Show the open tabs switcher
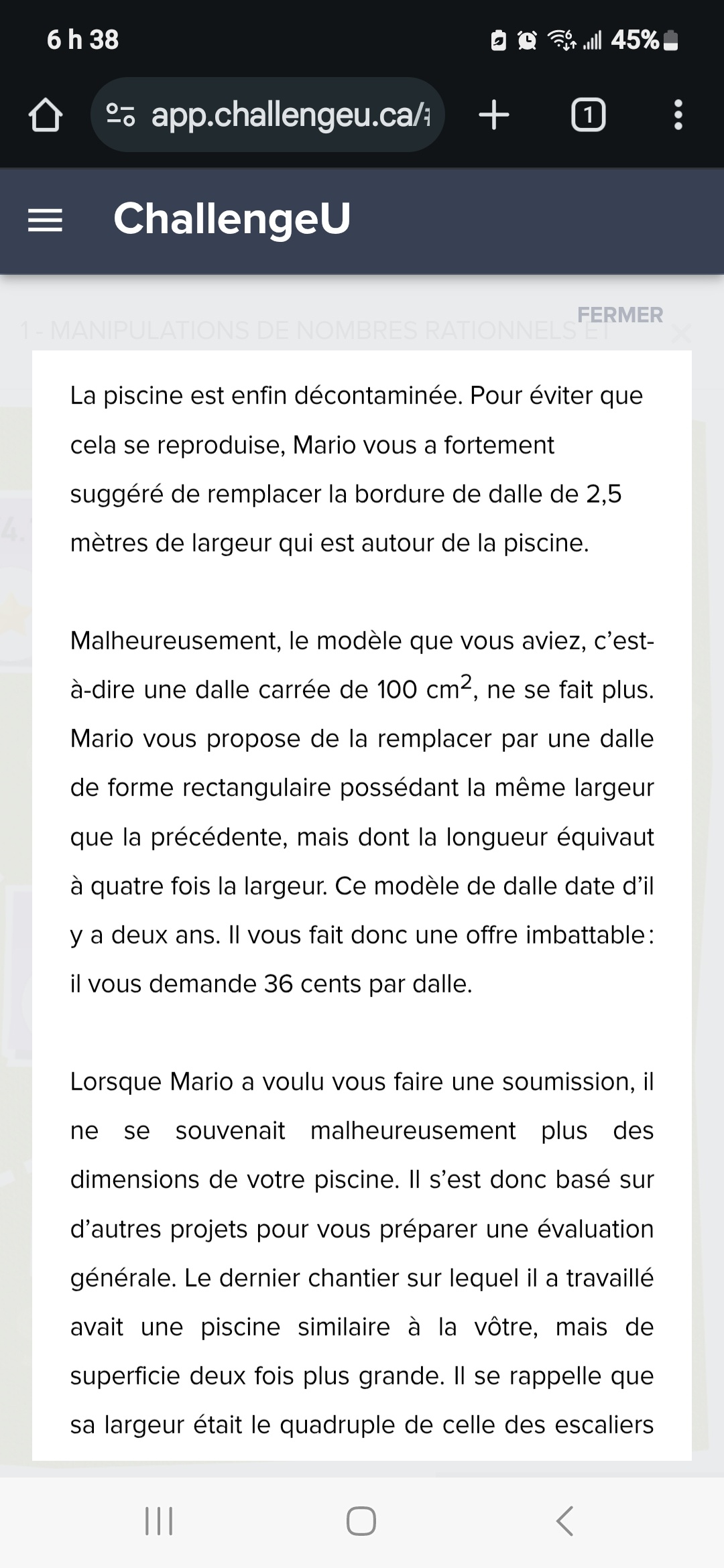 tap(588, 115)
